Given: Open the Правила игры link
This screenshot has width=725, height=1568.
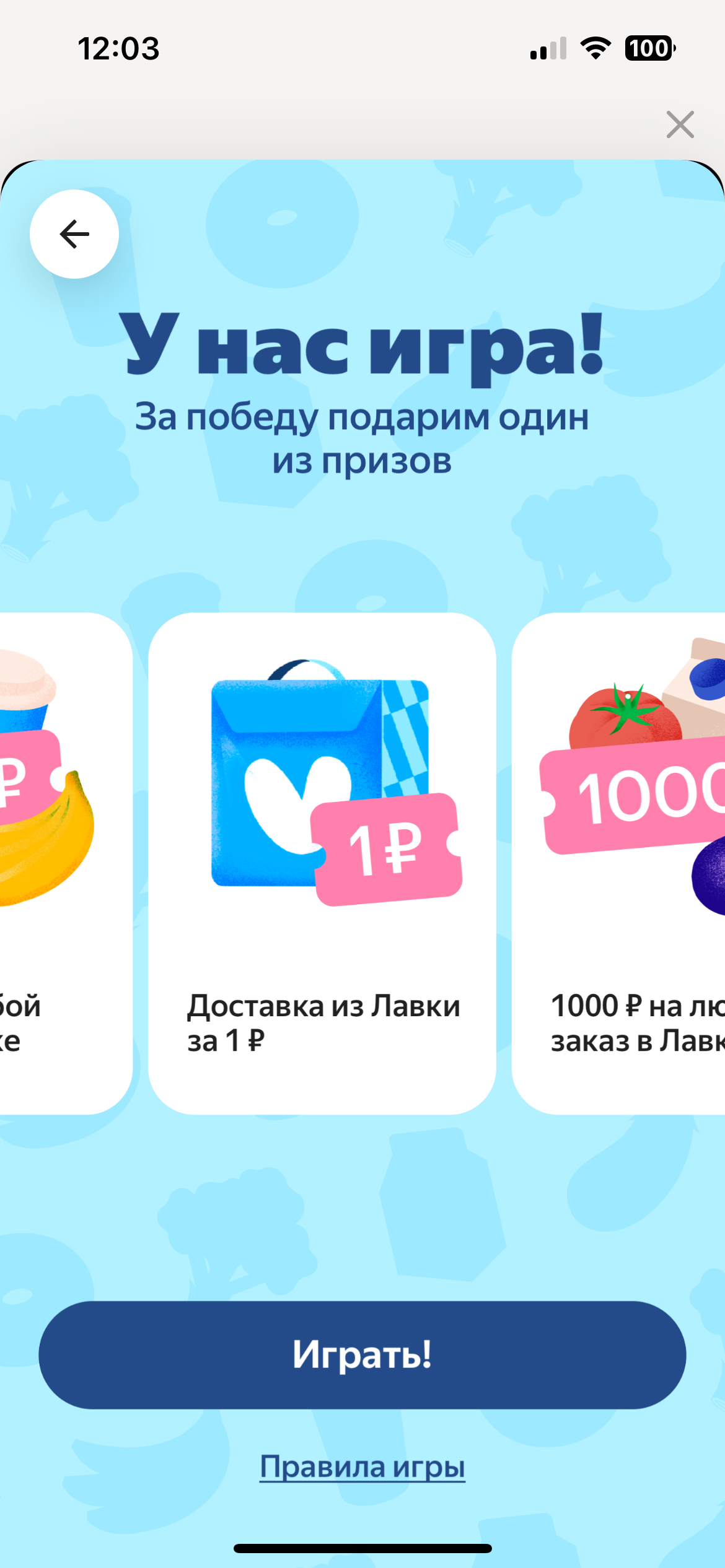Looking at the screenshot, I should [362, 1467].
